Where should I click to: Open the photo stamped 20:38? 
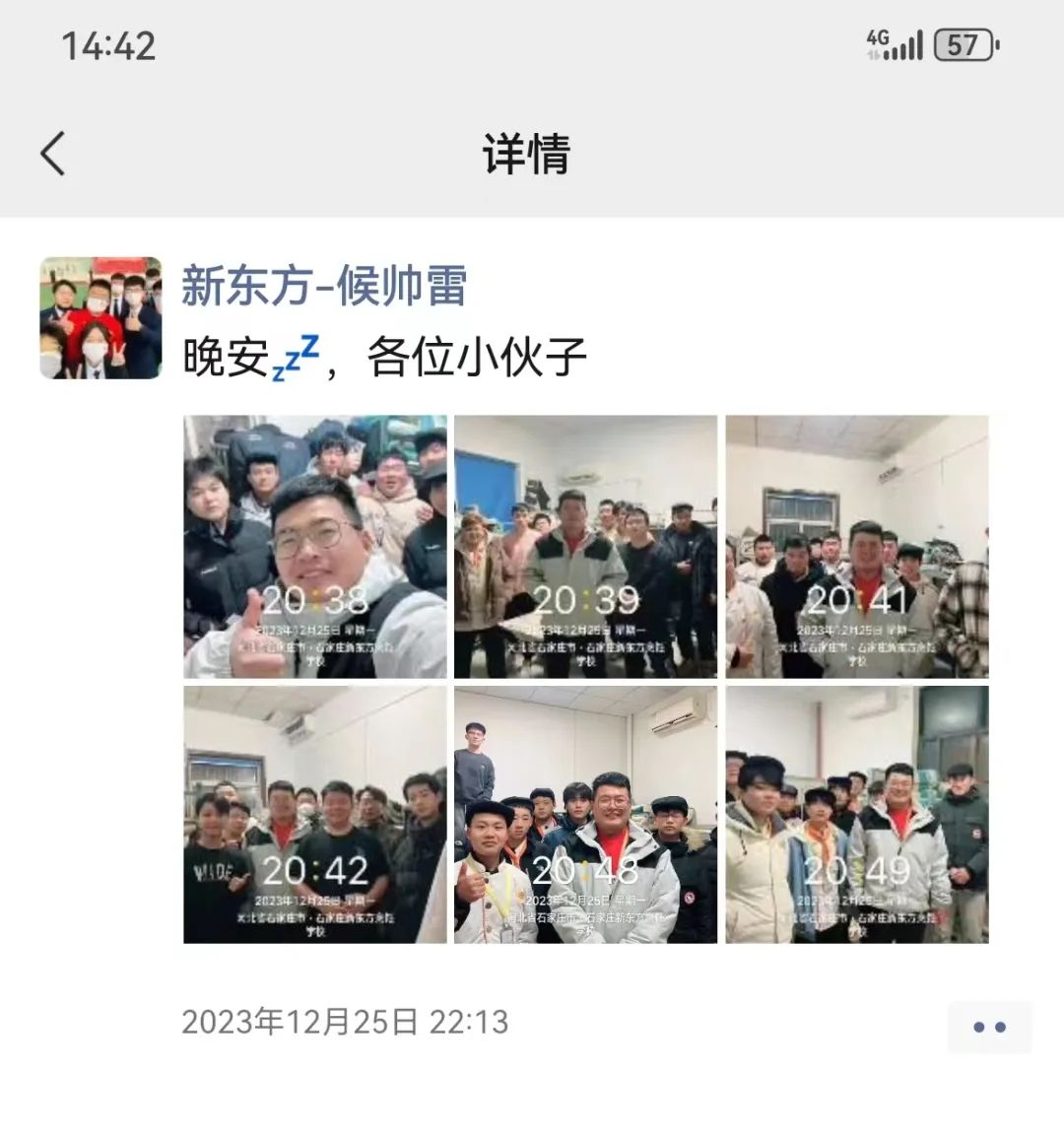(315, 546)
